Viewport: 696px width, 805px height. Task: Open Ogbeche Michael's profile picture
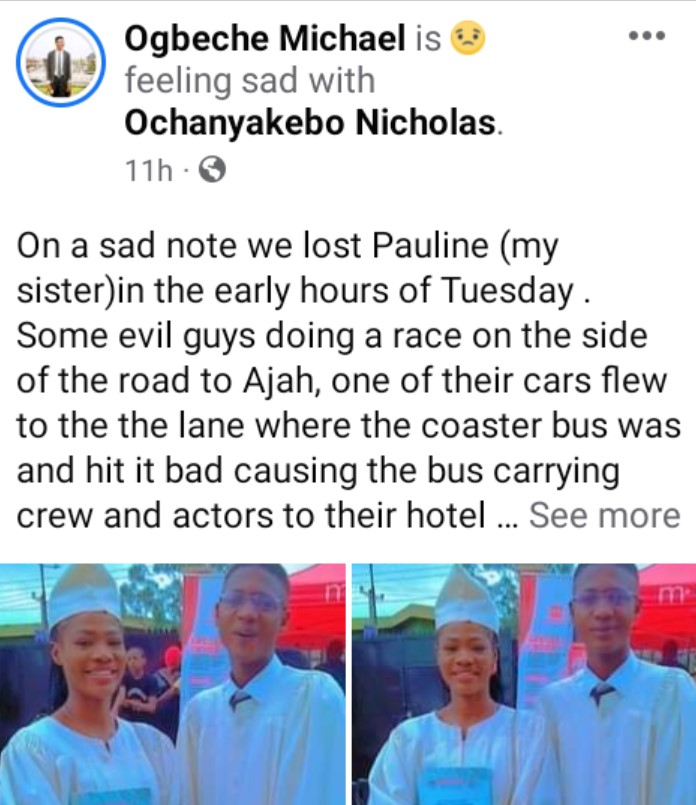pyautogui.click(x=60, y=64)
